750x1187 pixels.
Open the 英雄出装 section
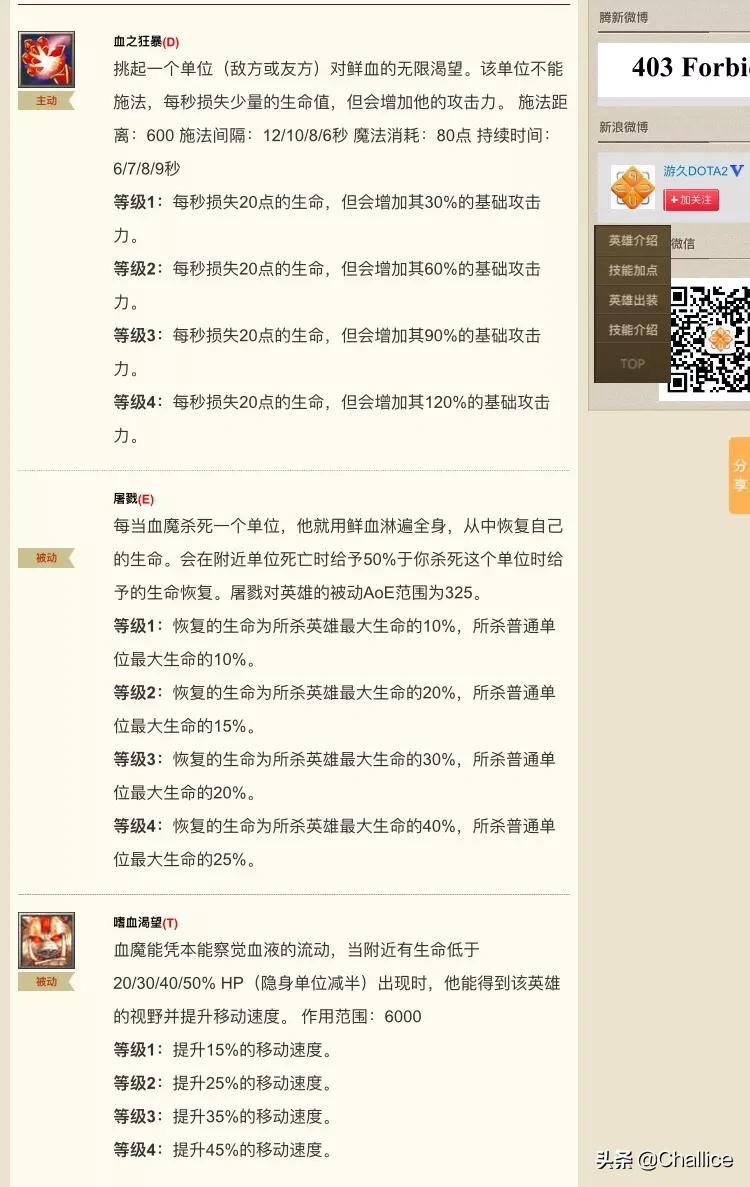(632, 300)
